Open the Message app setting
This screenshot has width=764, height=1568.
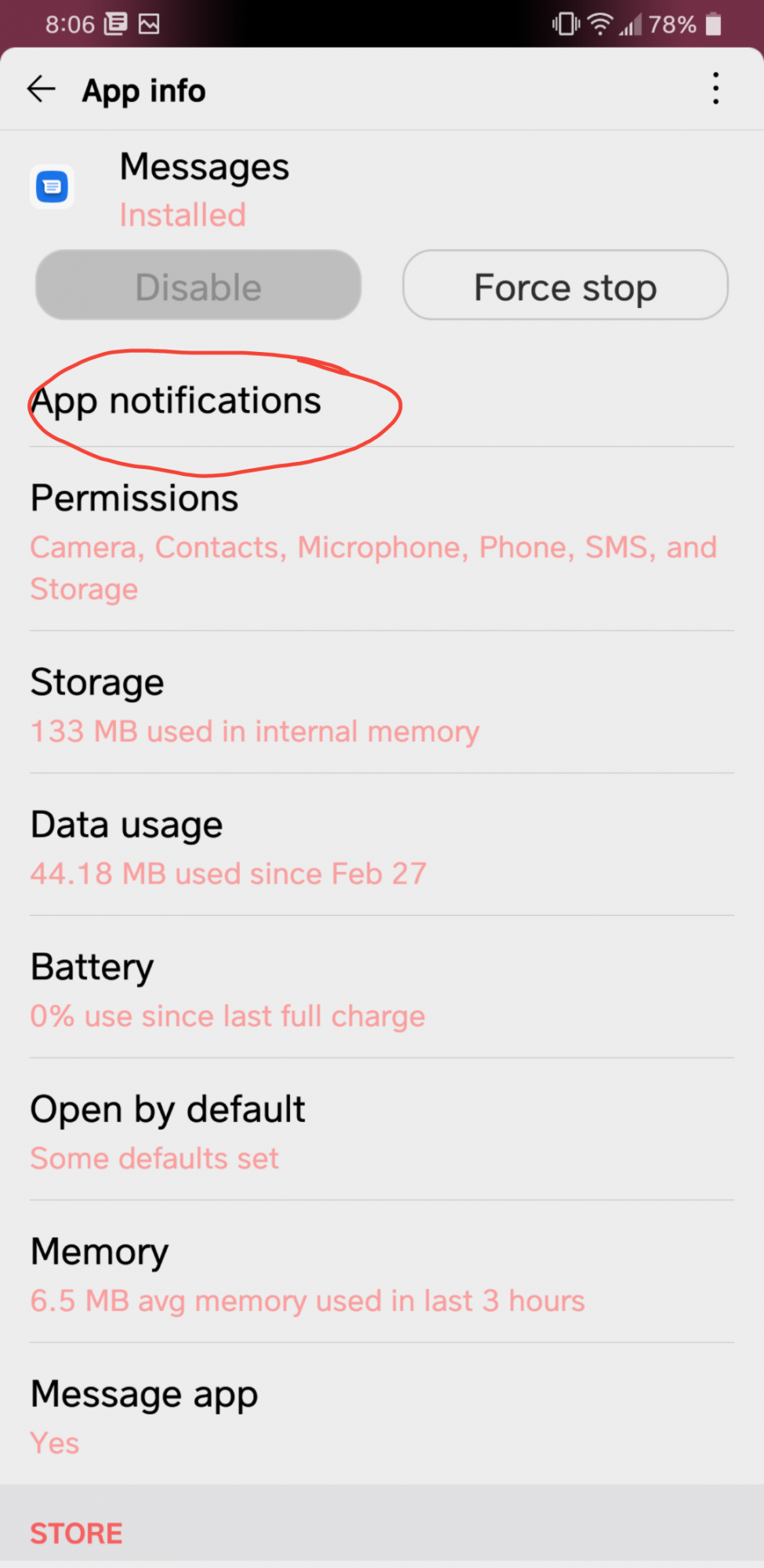click(x=382, y=1414)
